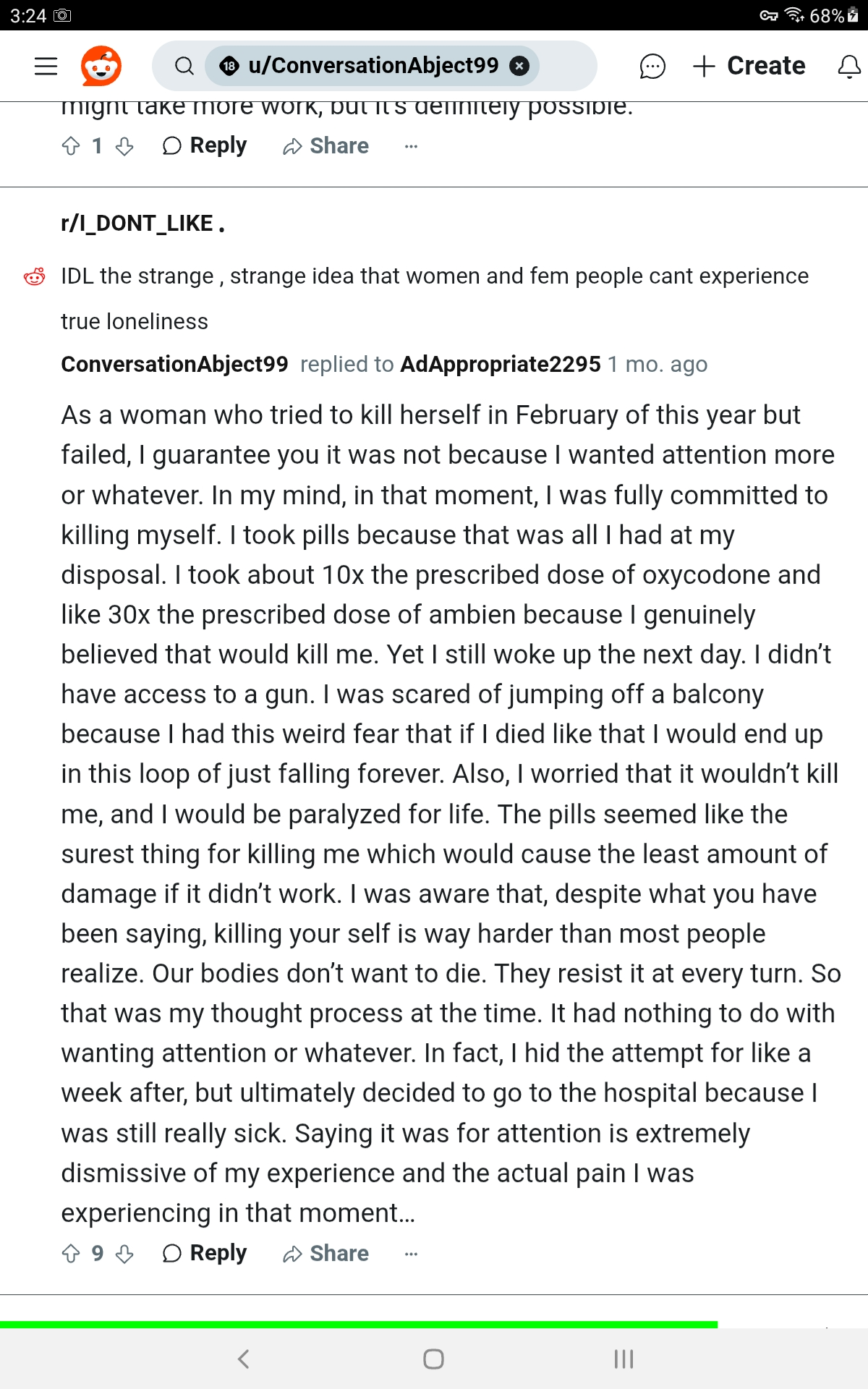View ConversationAbject99's profile

(x=174, y=364)
